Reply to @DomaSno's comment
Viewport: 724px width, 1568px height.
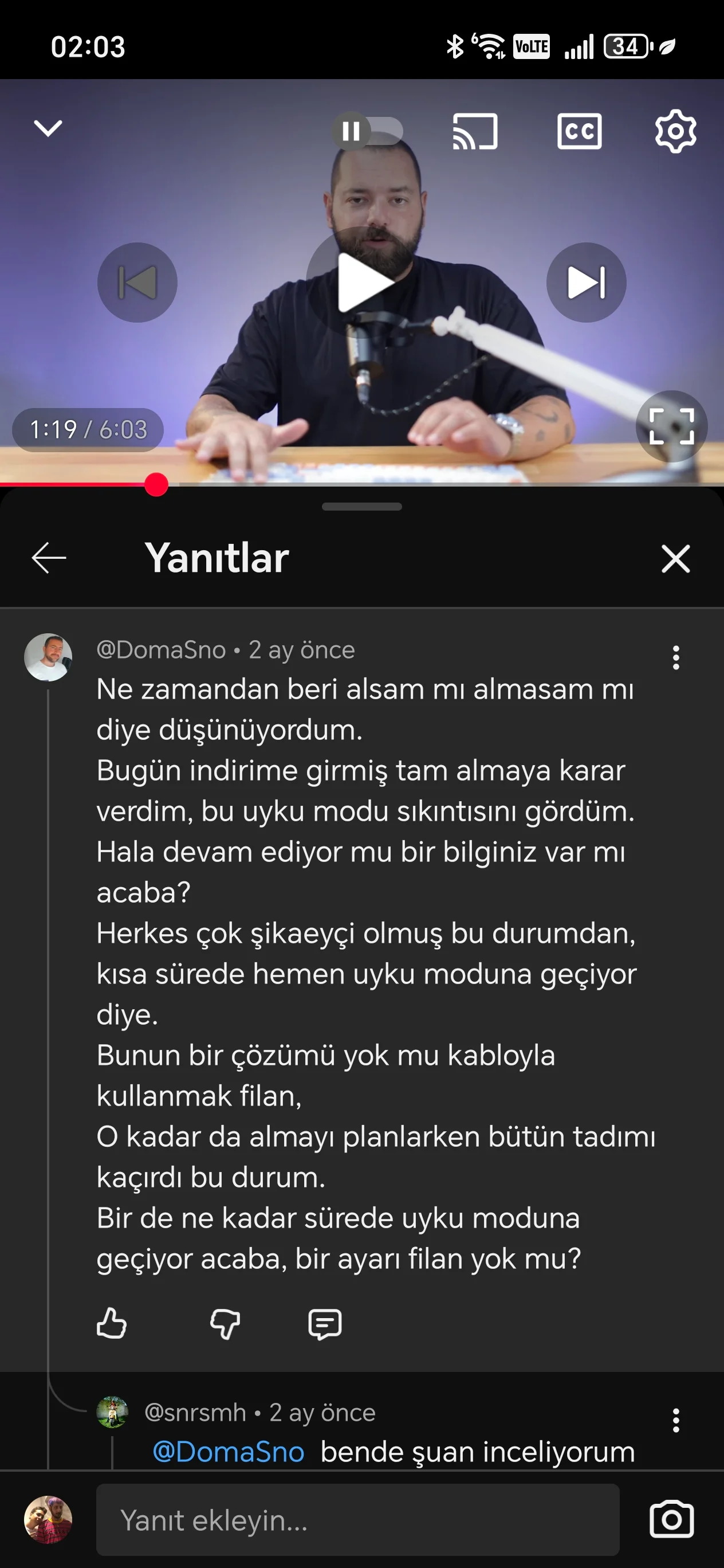pyautogui.click(x=325, y=1323)
